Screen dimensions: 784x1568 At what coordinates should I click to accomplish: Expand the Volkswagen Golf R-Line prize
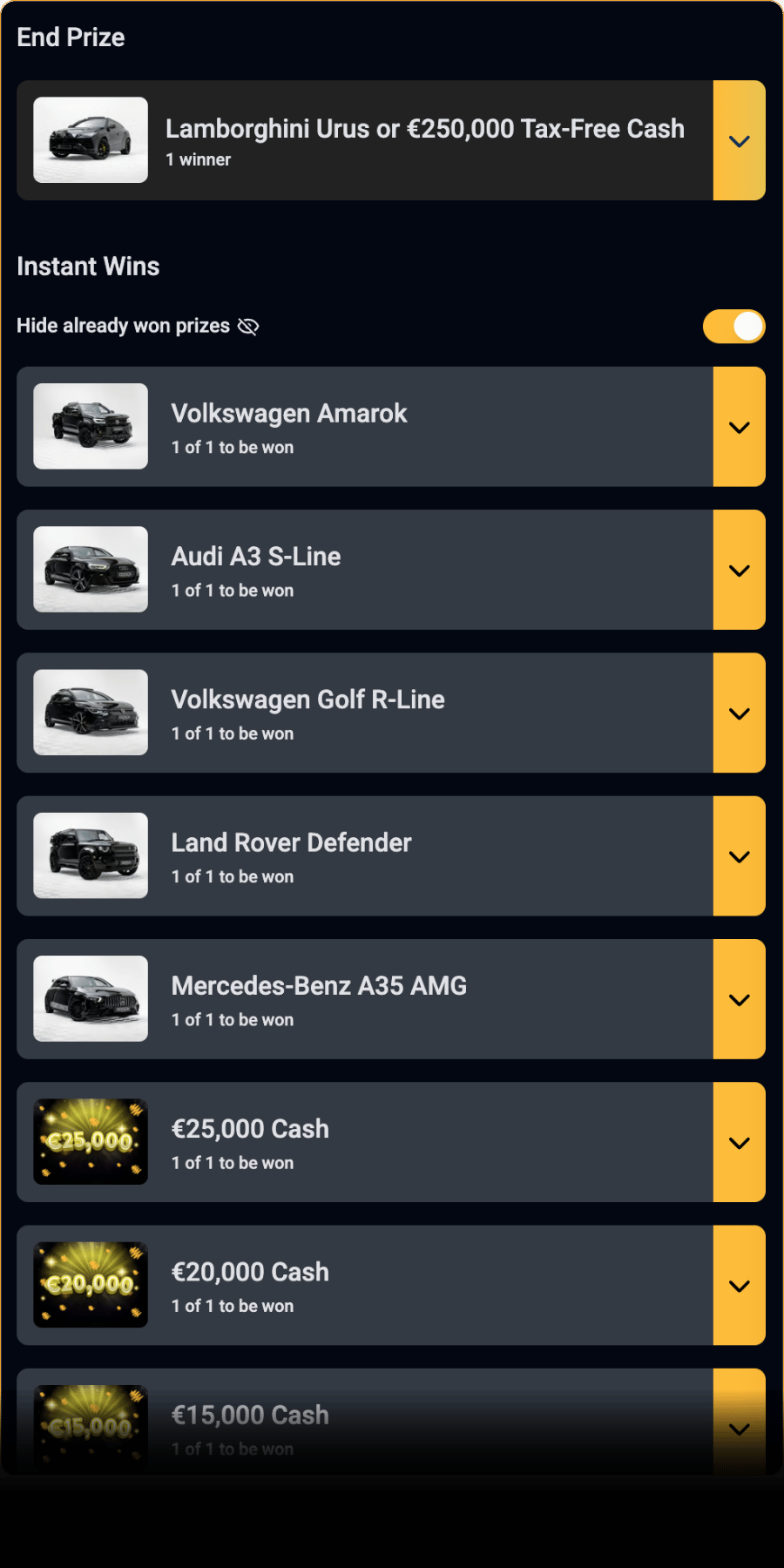[x=739, y=713]
